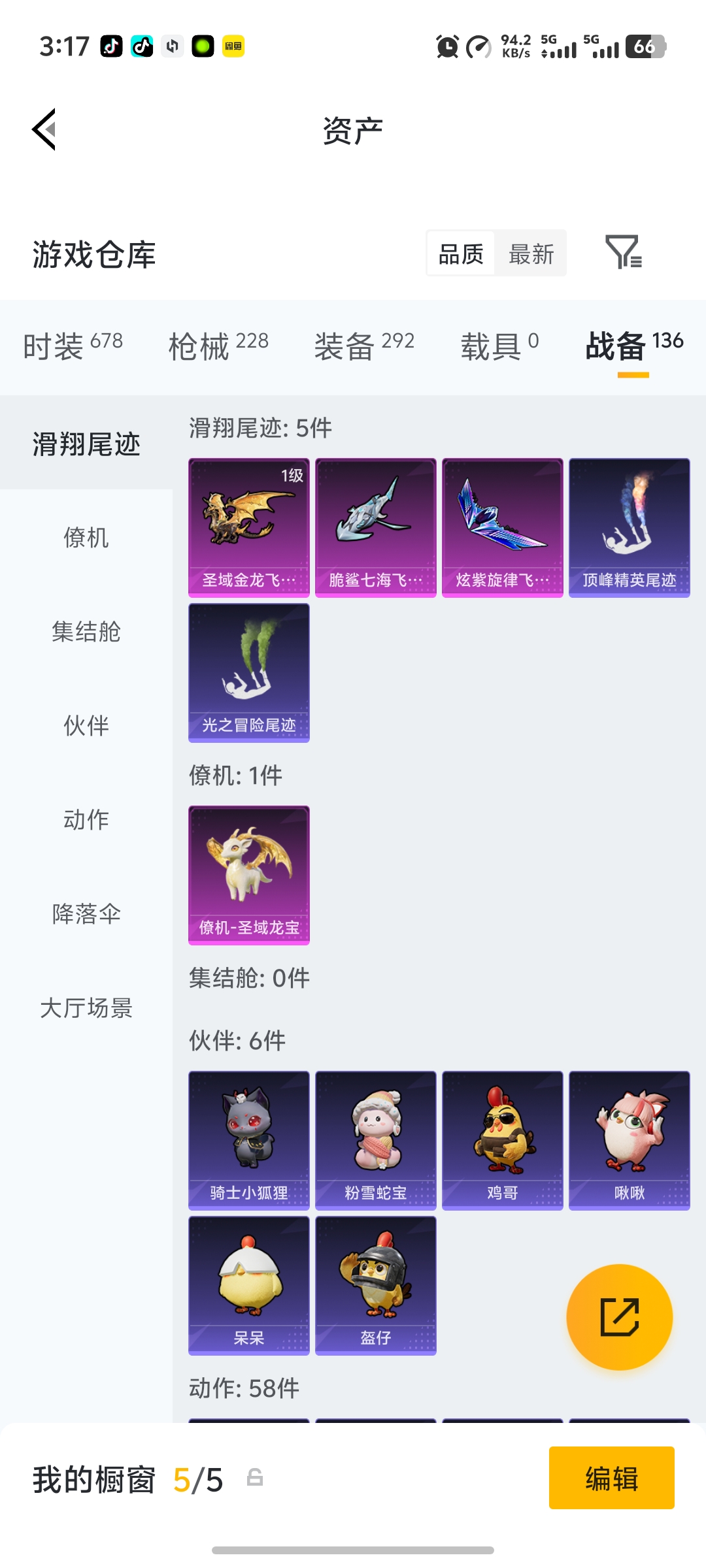Tap the back arrow to leave 资产 page
Viewport: 706px width, 1568px height.
pyautogui.click(x=43, y=129)
